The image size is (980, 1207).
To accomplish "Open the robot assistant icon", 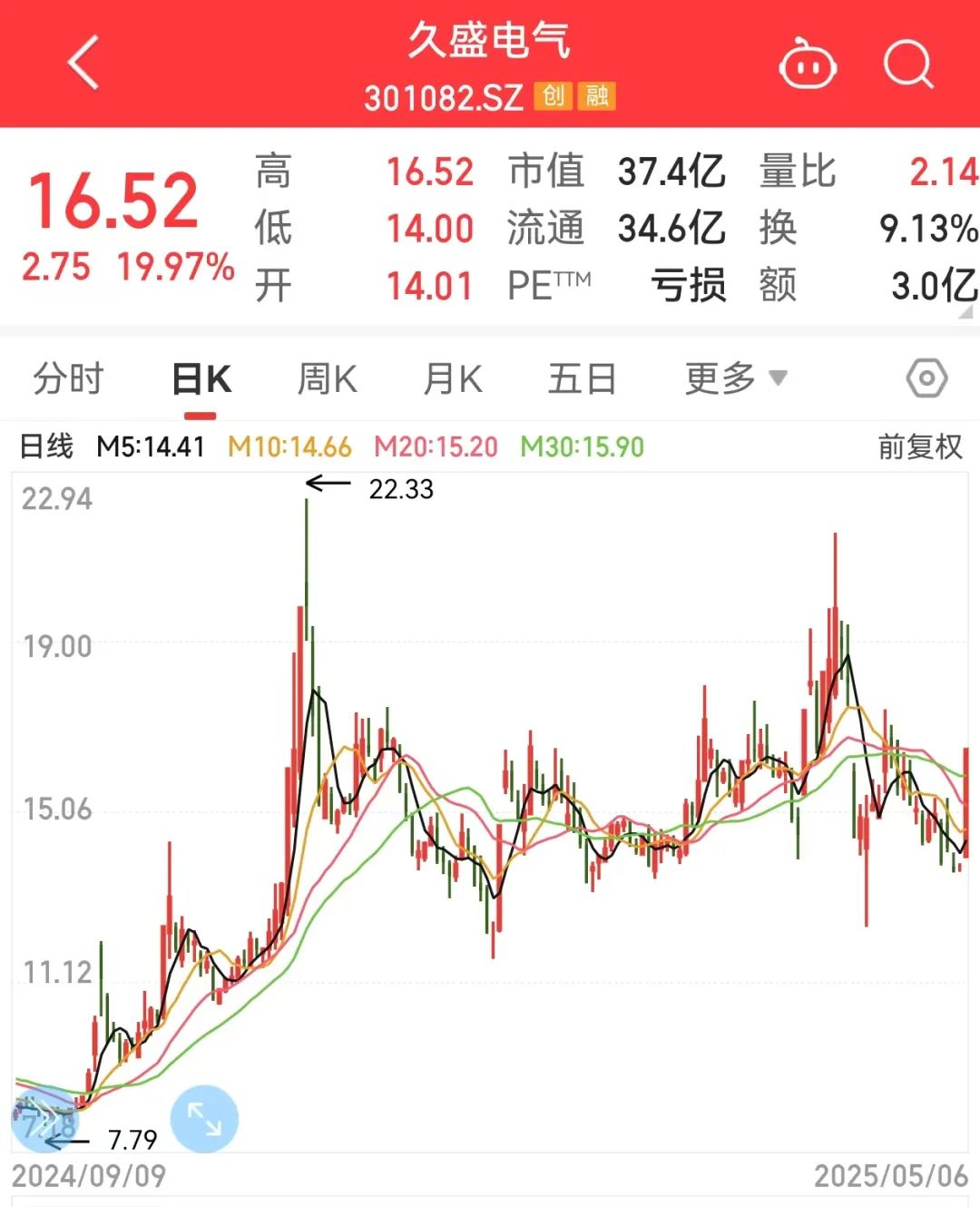I will pyautogui.click(x=808, y=64).
